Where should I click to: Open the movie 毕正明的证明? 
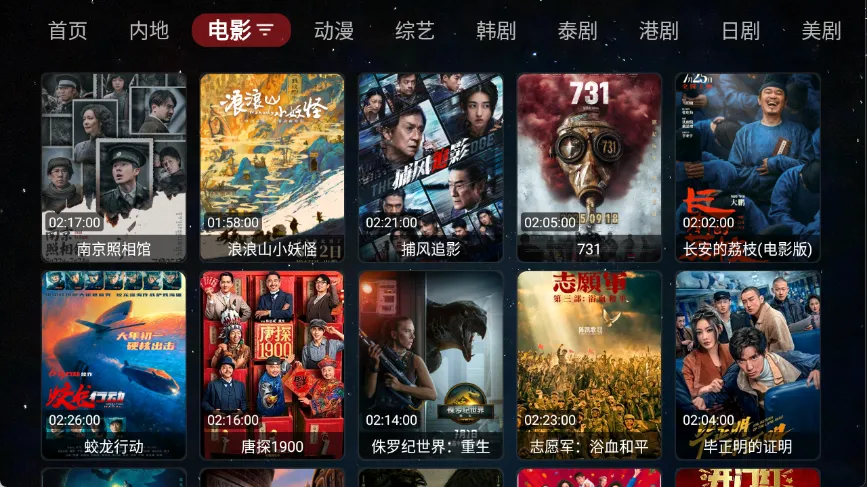coord(747,364)
